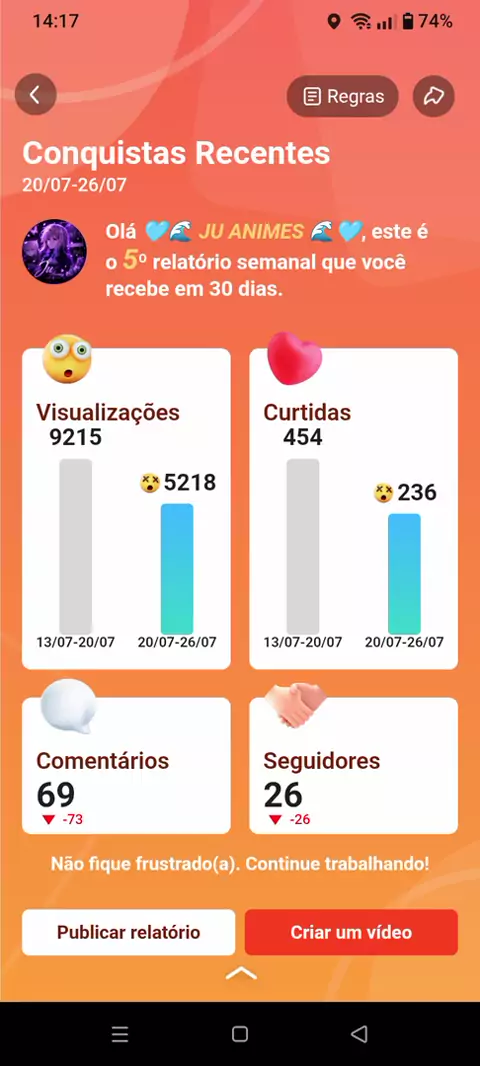This screenshot has width=480, height=1066.
Task: Open JU ANIMES profile avatar
Action: click(54, 252)
